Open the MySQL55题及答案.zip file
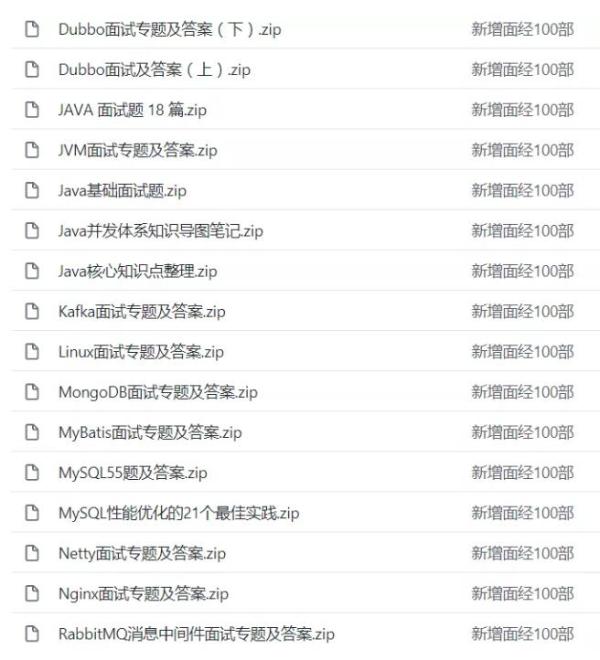Screen dimensions: 600x660 [132, 473]
